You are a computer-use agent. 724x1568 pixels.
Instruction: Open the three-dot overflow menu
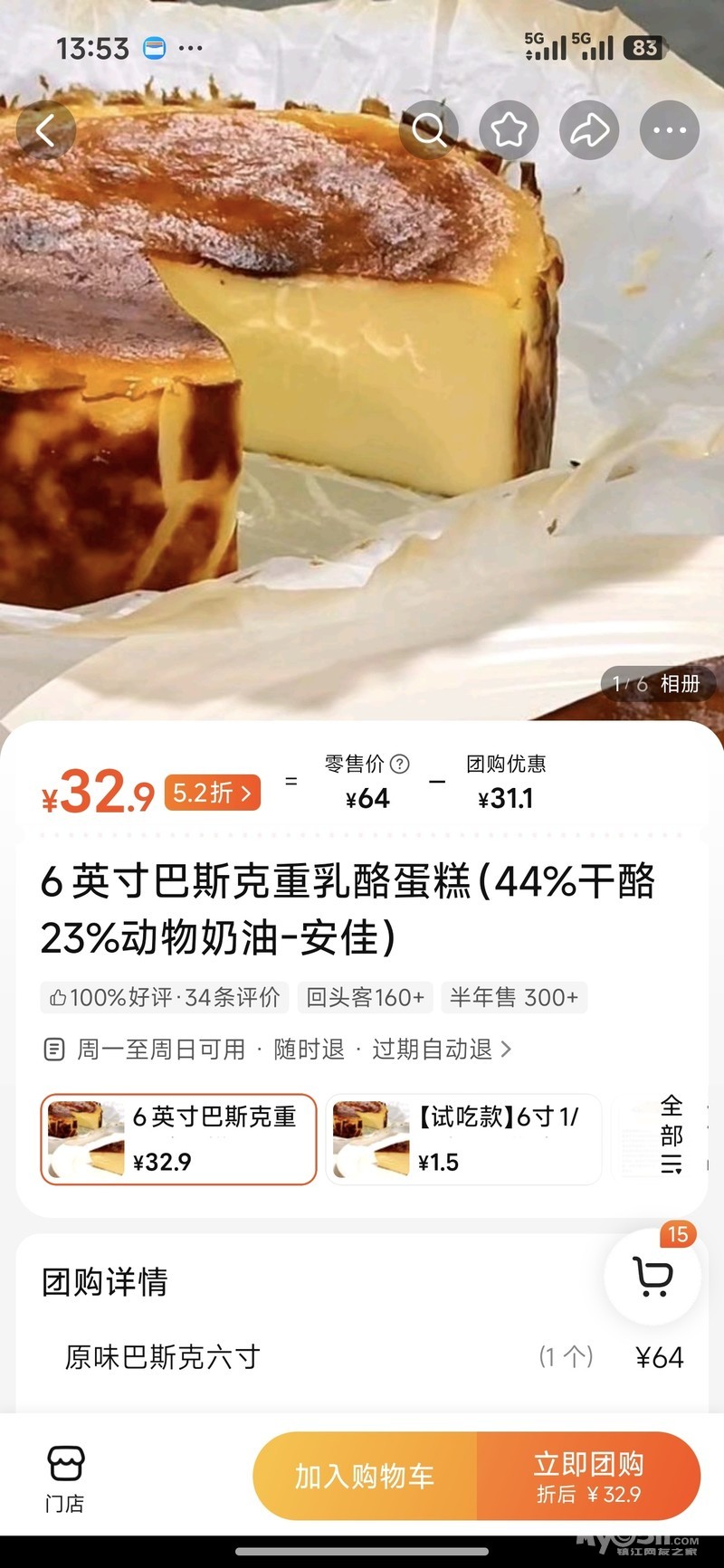(x=670, y=131)
